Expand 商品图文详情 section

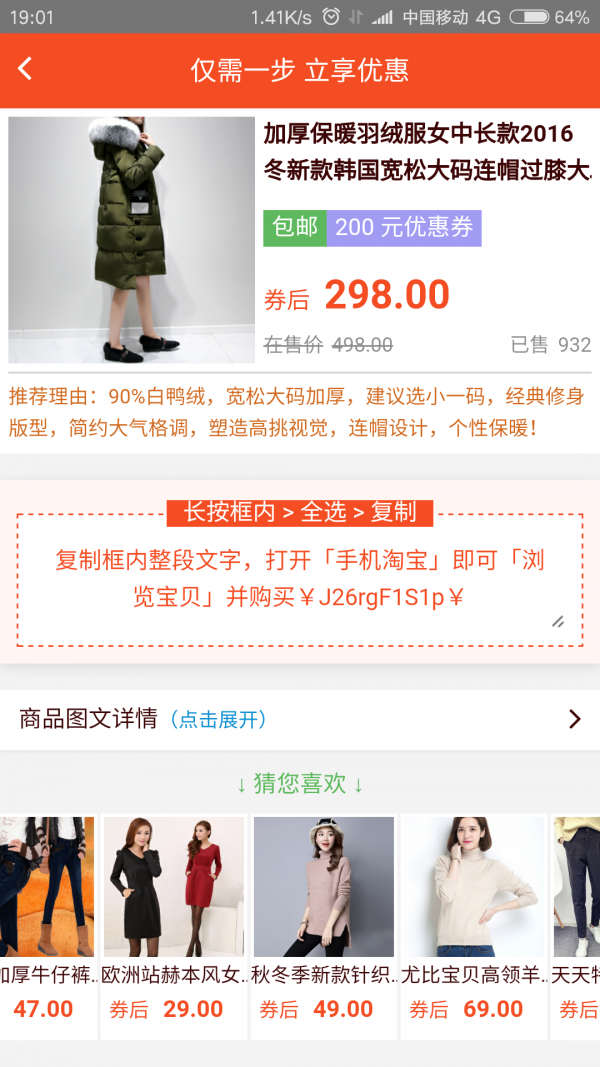click(300, 719)
